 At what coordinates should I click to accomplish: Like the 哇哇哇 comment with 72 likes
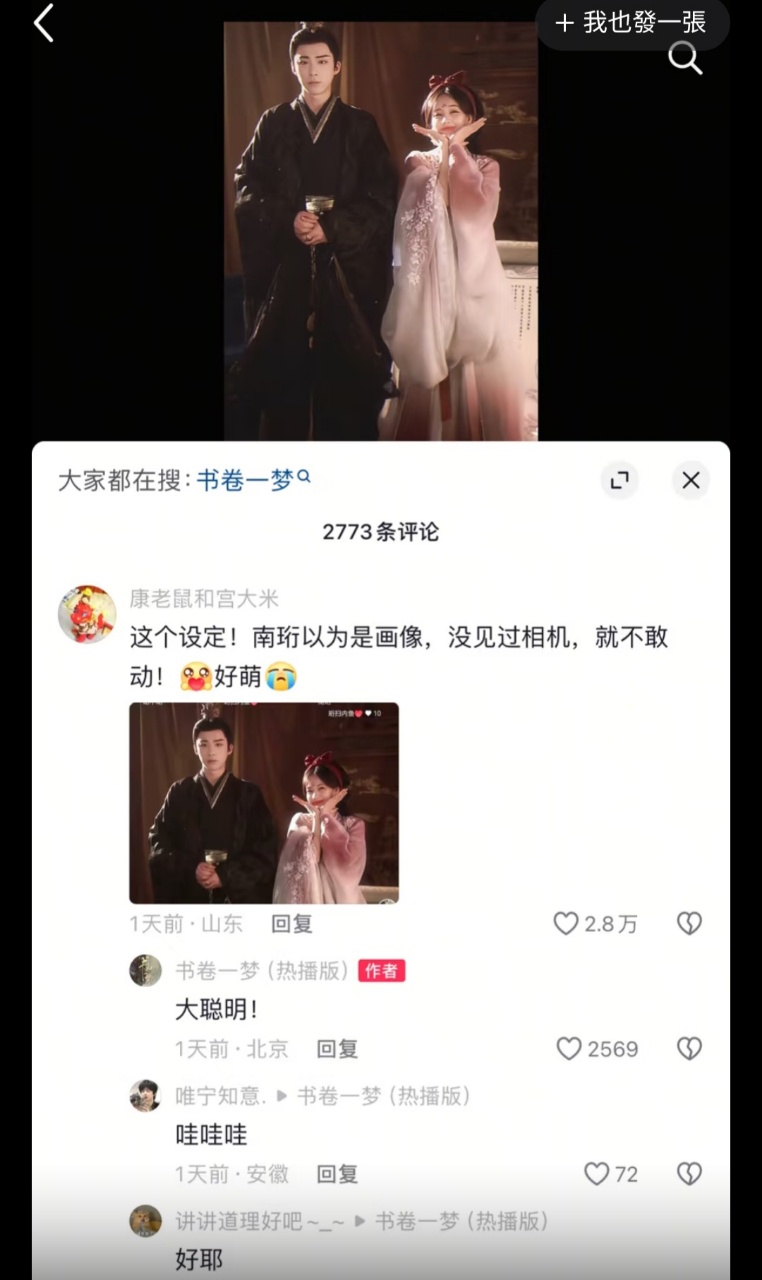pyautogui.click(x=596, y=1174)
